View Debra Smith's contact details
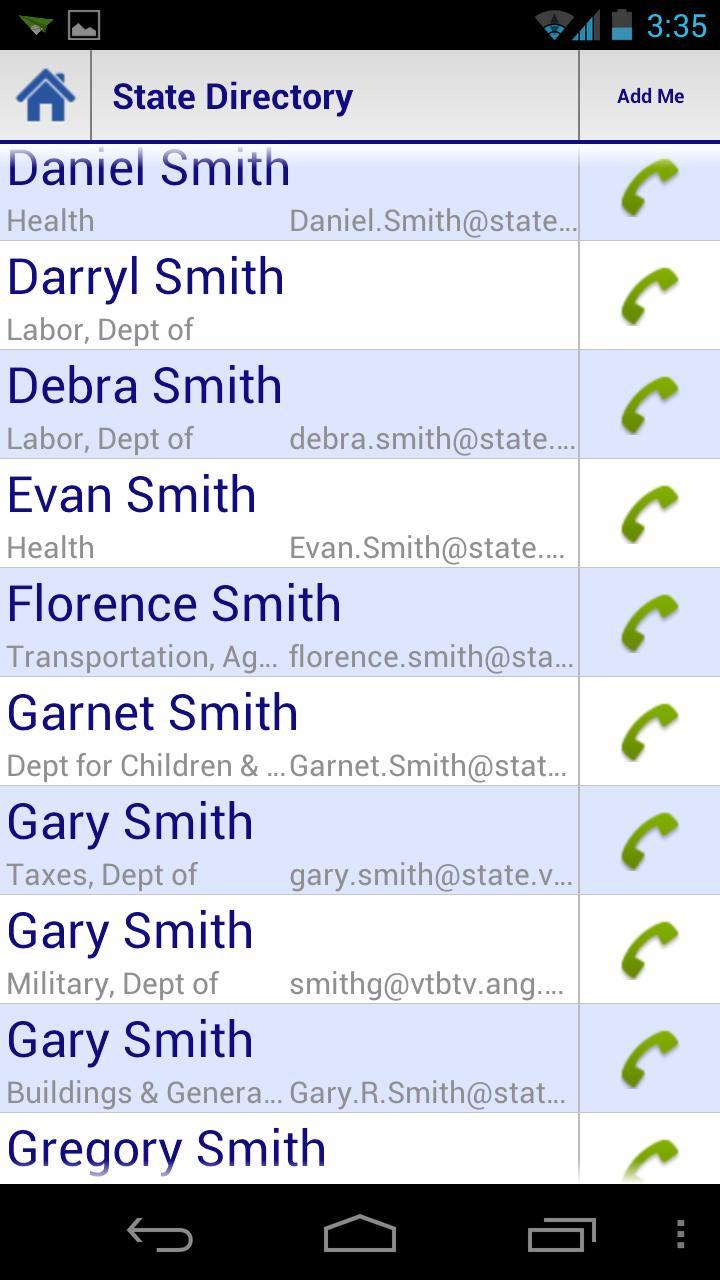Screen dimensions: 720x1280 (289, 405)
